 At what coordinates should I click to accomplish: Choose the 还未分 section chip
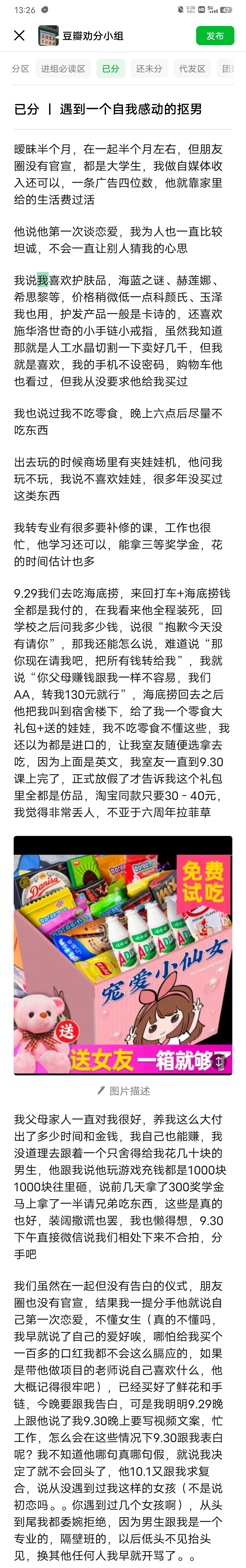pos(149,69)
